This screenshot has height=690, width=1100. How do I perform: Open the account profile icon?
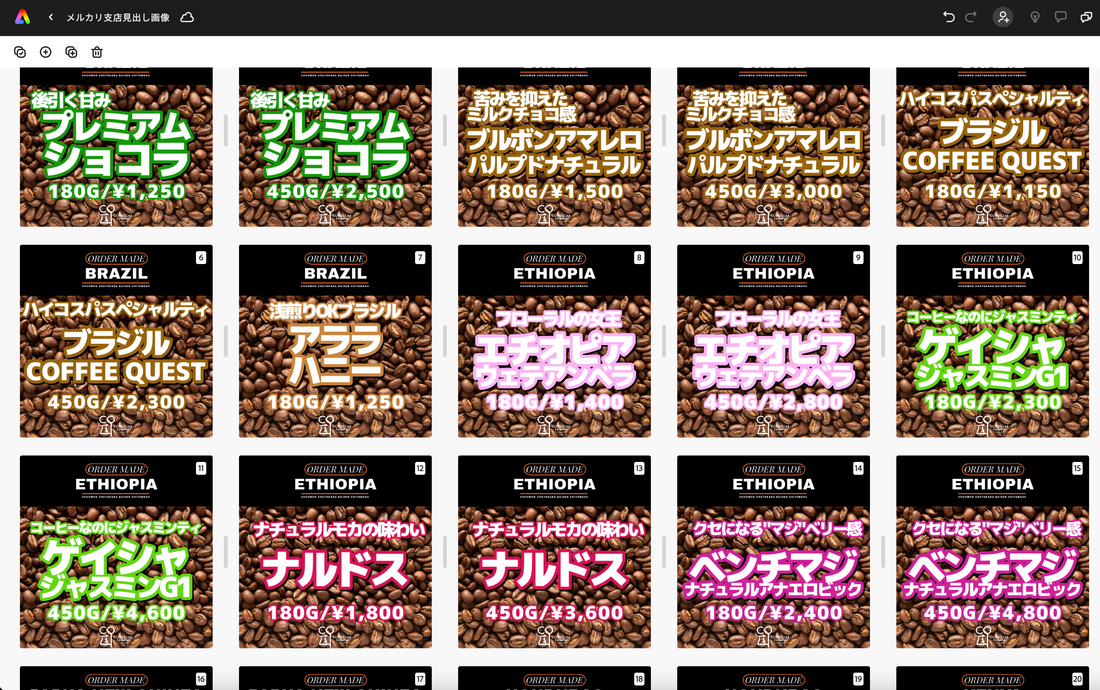point(1003,17)
